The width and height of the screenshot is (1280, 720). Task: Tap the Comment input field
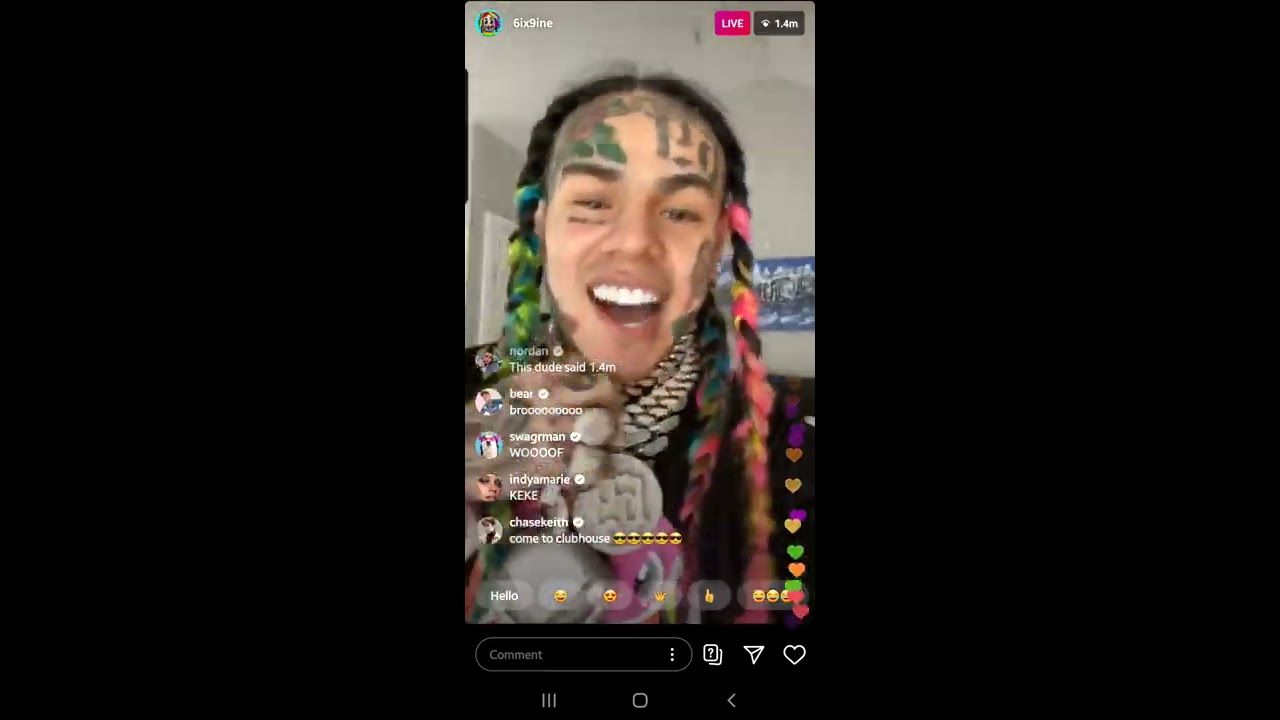pyautogui.click(x=570, y=655)
